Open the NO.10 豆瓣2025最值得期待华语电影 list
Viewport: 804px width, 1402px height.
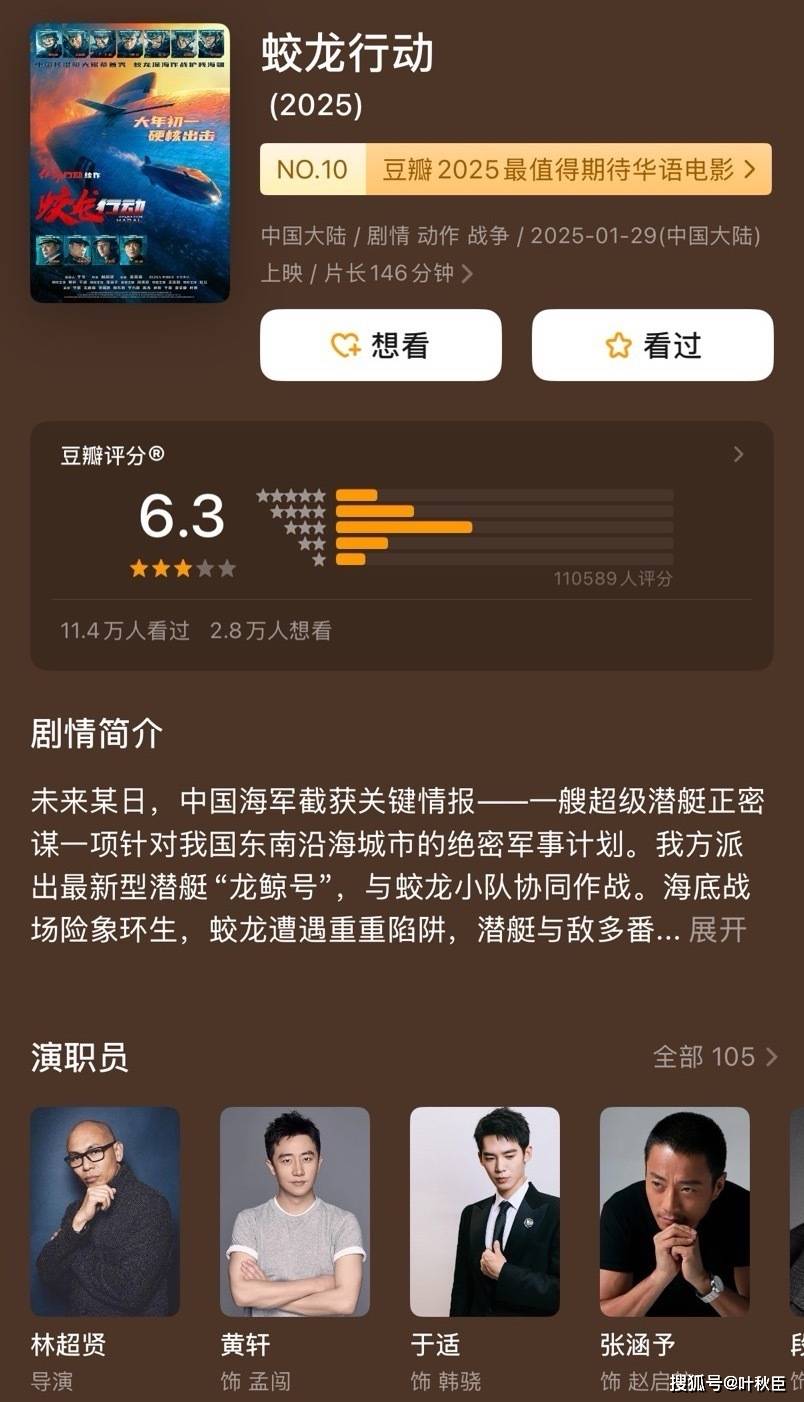tap(515, 169)
